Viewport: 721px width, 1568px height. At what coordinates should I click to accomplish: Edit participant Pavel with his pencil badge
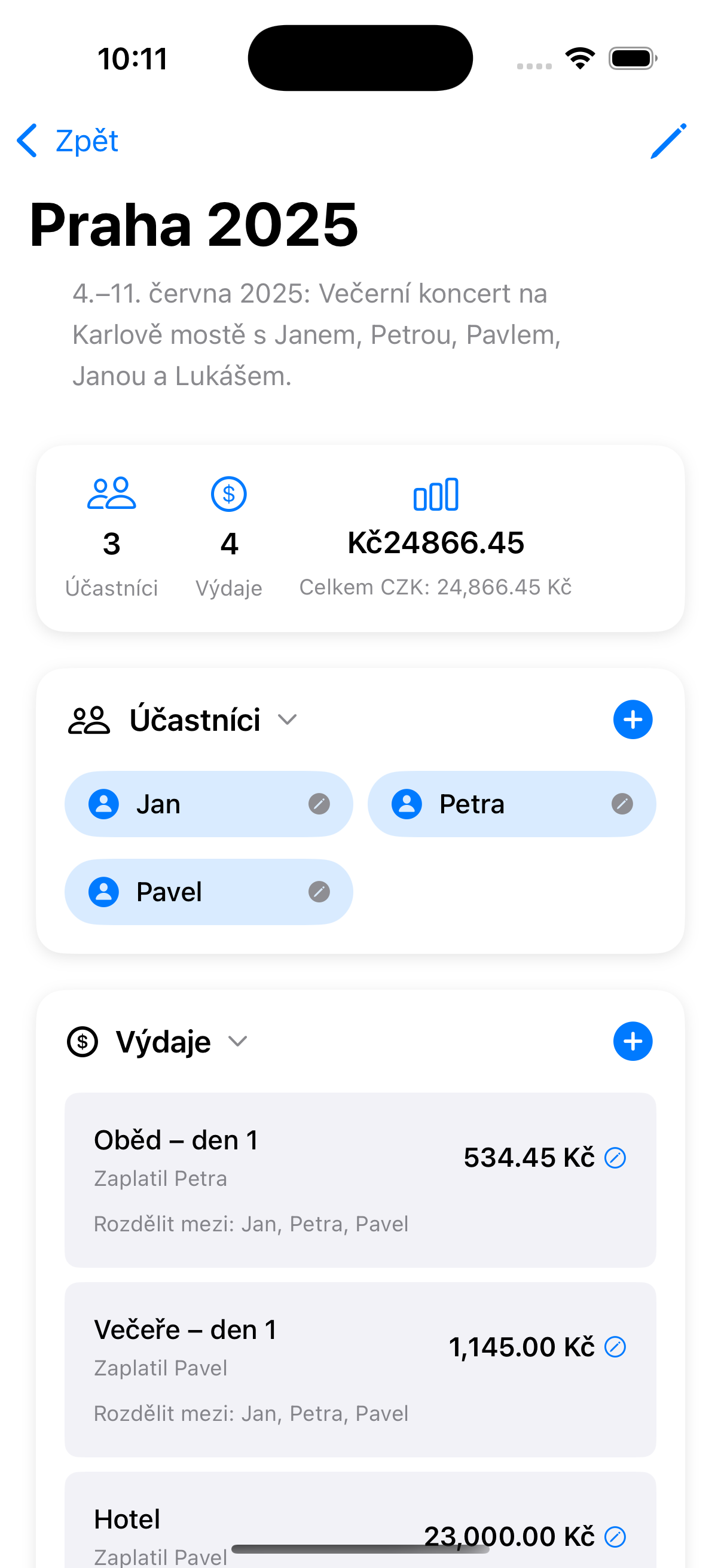(x=319, y=892)
